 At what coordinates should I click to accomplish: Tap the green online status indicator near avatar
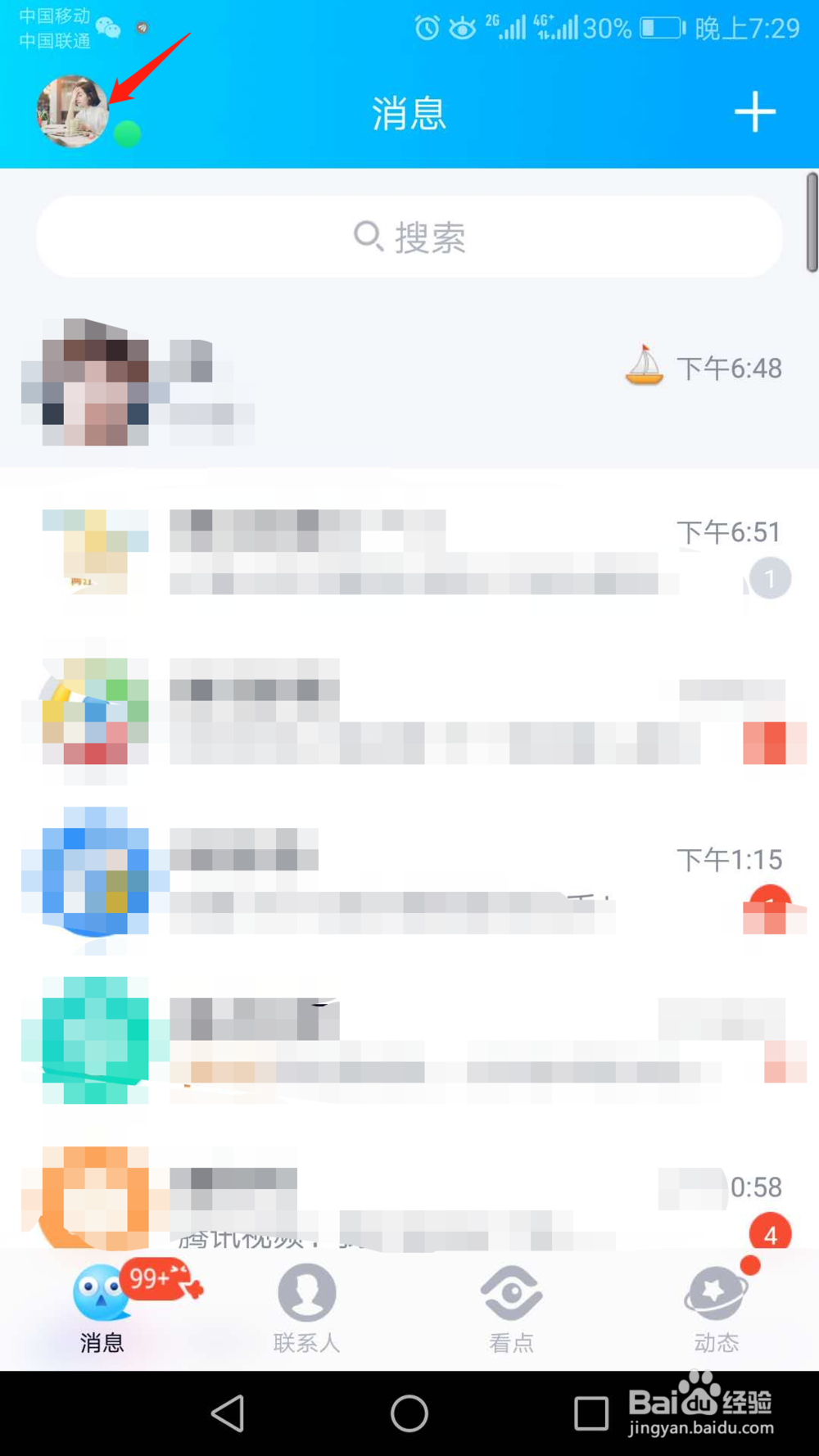tap(127, 133)
